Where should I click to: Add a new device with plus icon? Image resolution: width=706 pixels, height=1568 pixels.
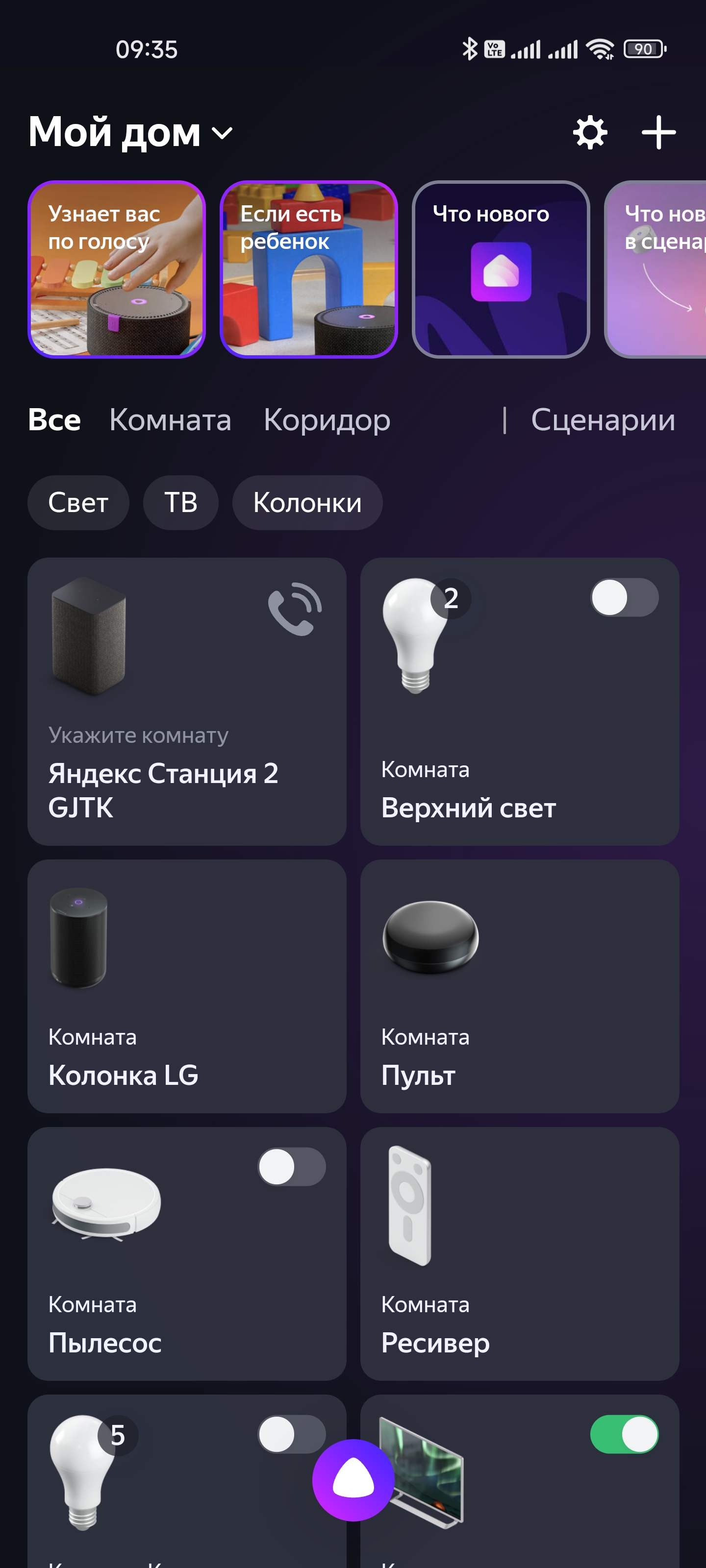(x=658, y=133)
